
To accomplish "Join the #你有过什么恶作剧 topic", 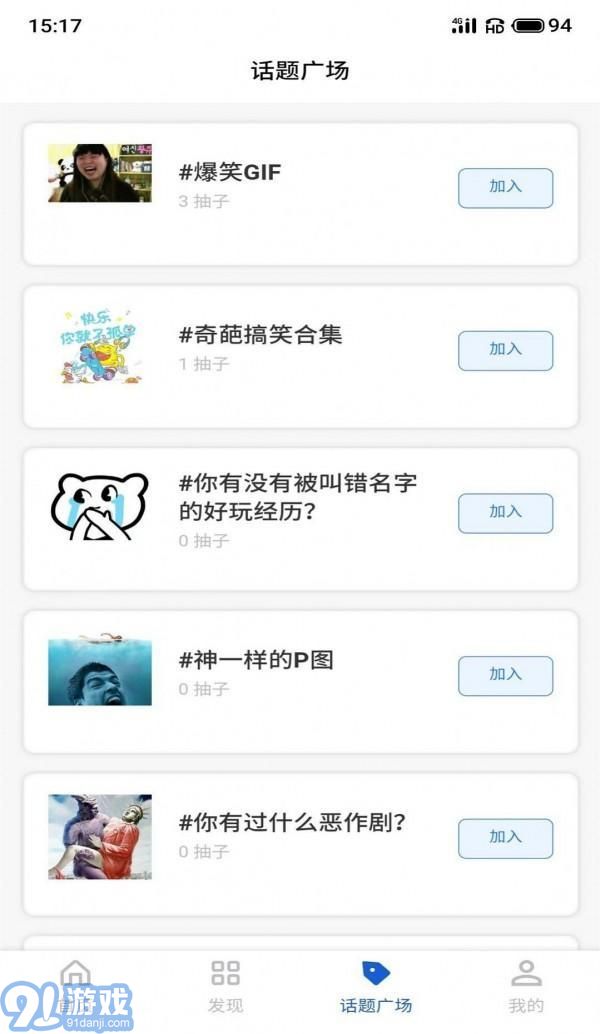I will tap(505, 838).
